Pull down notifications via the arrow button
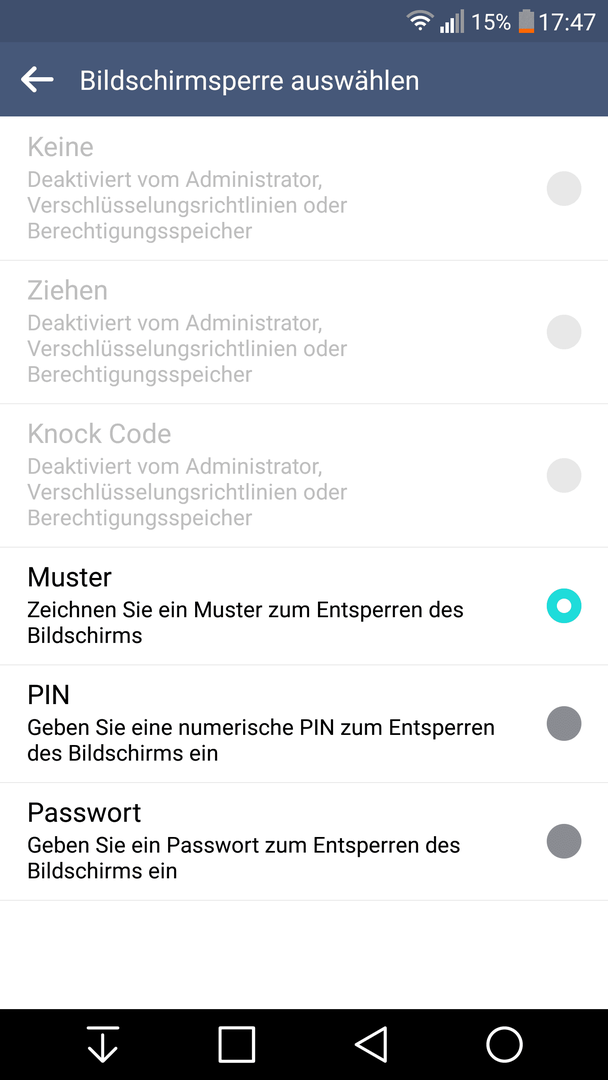This screenshot has width=608, height=1080. [103, 1044]
